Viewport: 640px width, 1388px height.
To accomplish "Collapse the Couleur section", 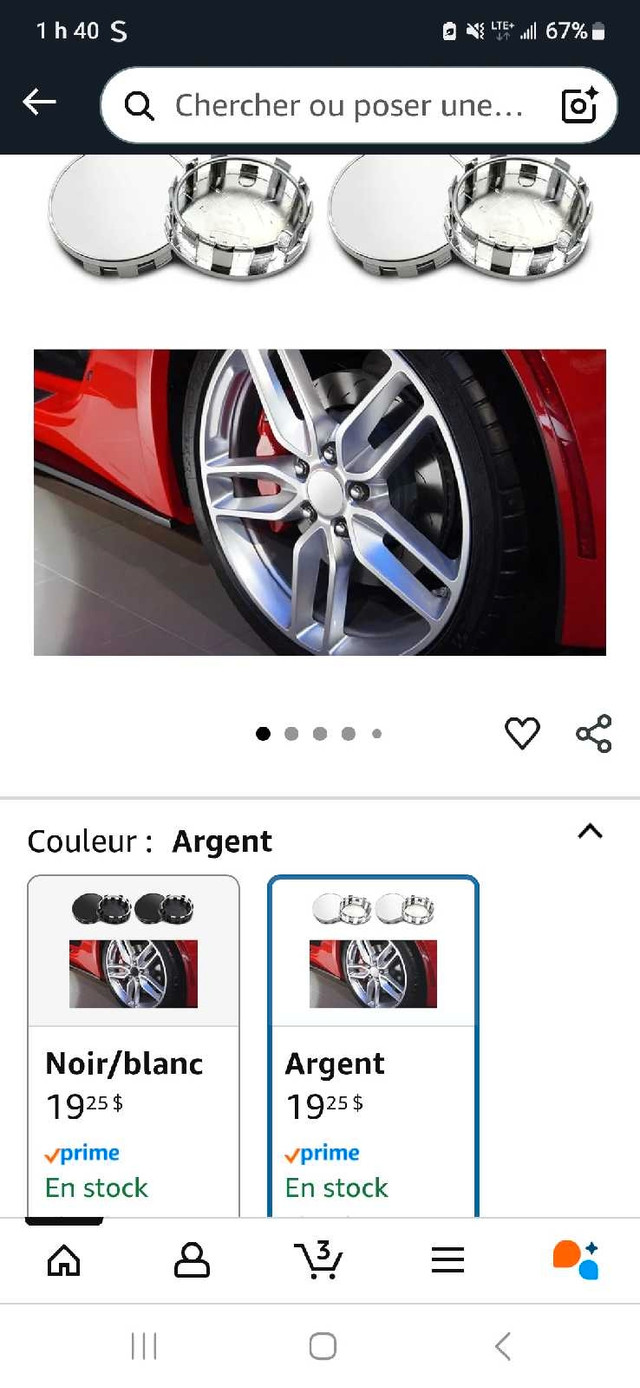I will [590, 832].
